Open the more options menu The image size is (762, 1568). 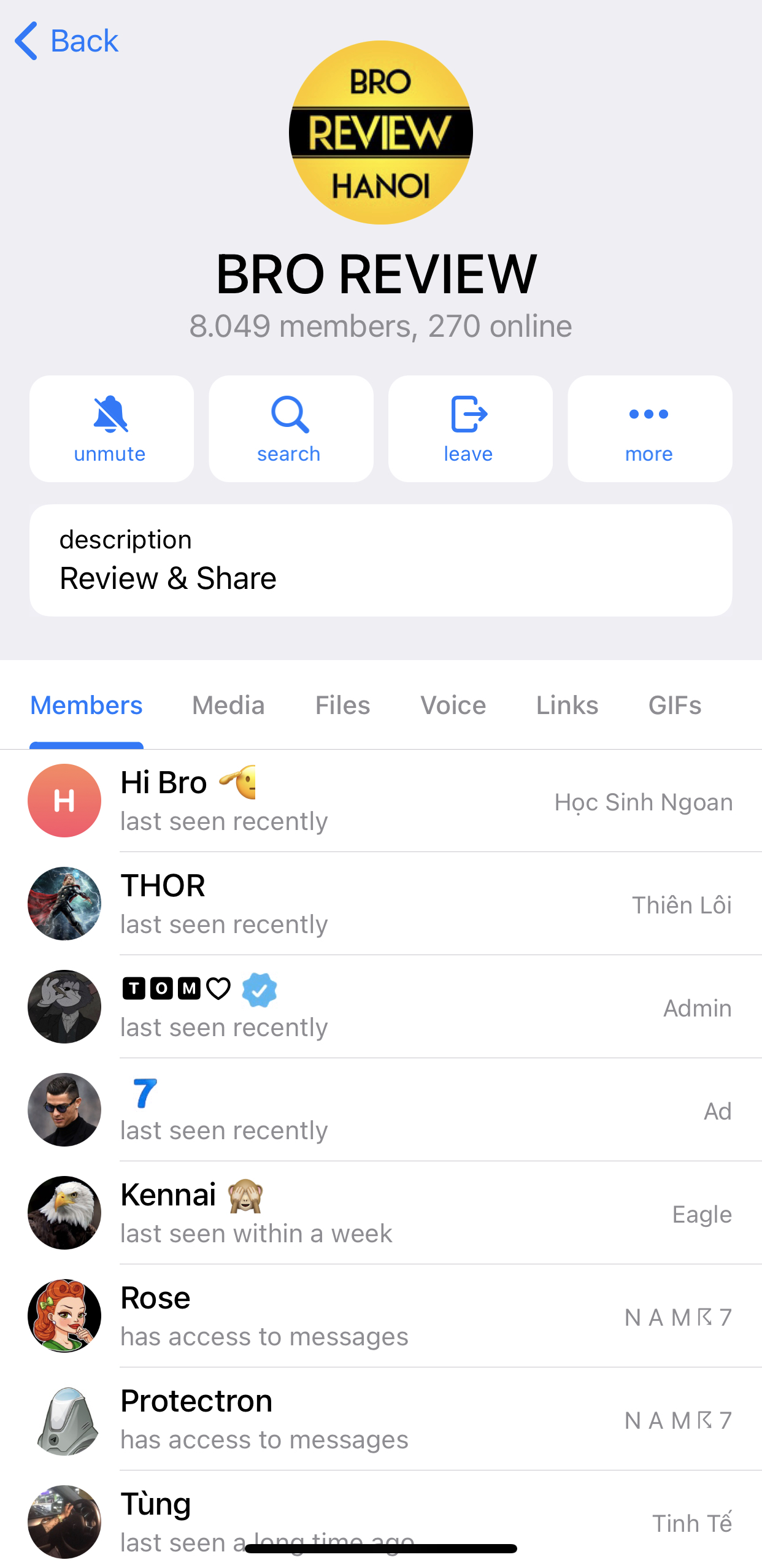click(649, 429)
